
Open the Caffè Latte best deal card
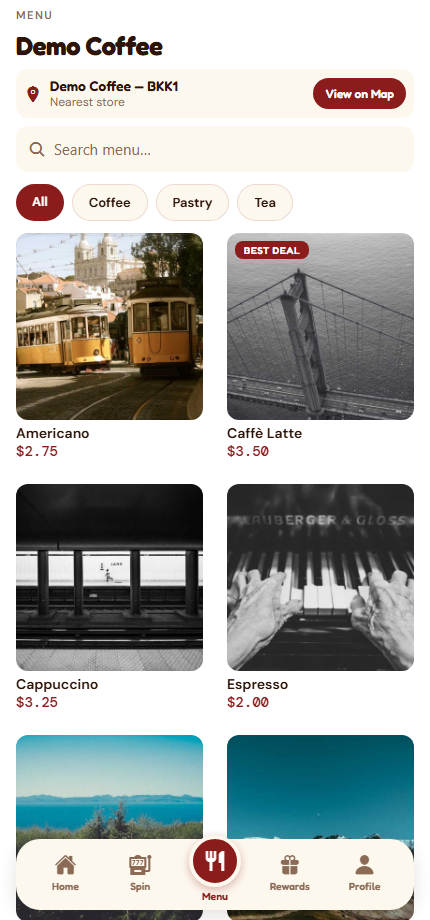320,346
